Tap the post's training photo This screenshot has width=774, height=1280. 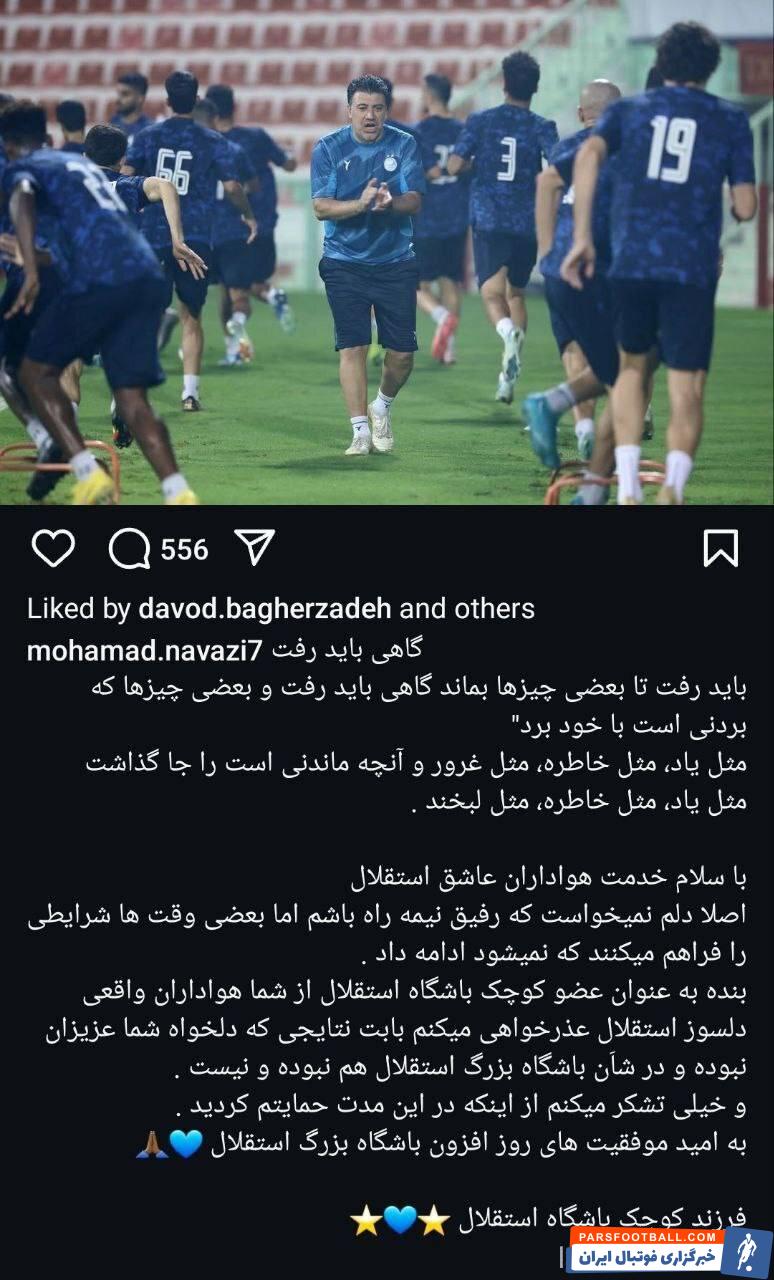387,252
